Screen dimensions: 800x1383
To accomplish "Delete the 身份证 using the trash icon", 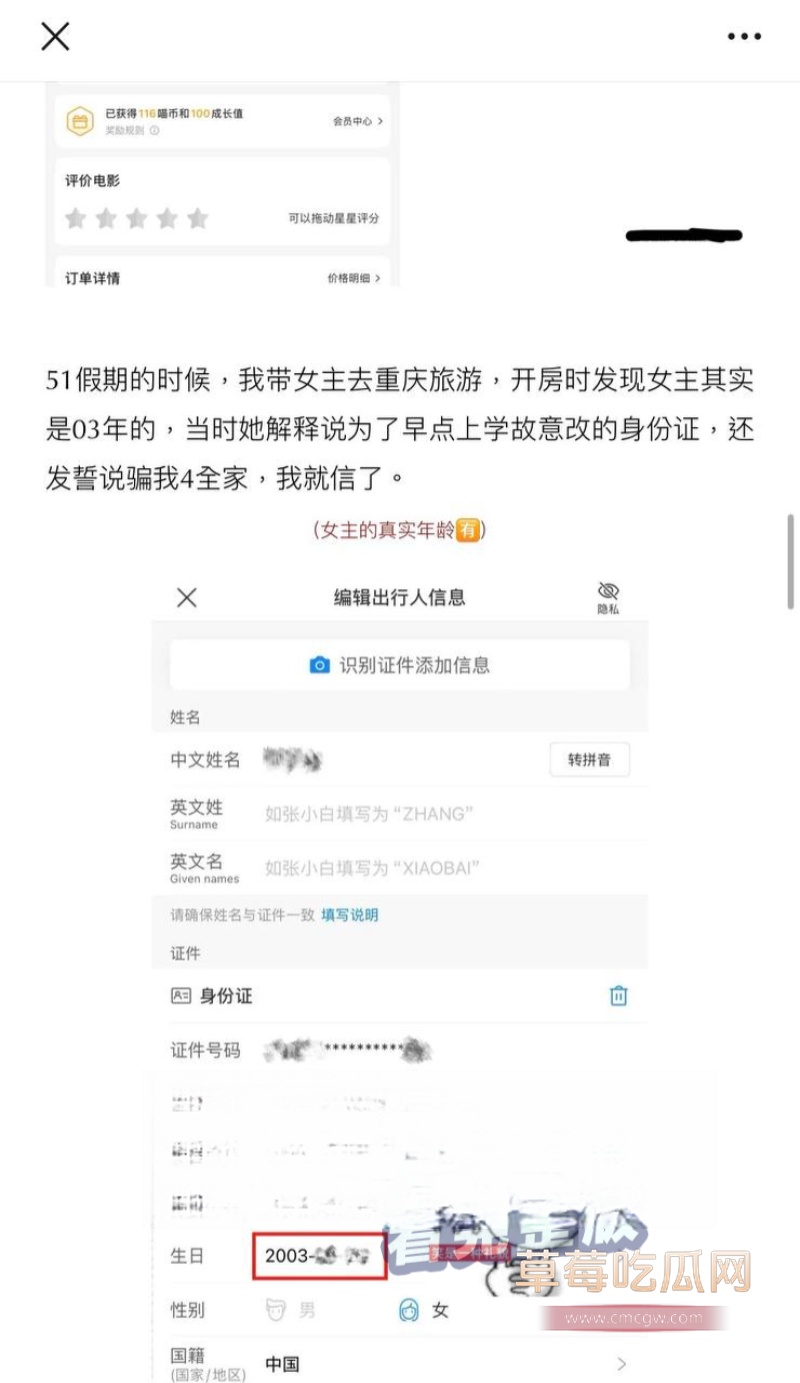I will [x=620, y=996].
